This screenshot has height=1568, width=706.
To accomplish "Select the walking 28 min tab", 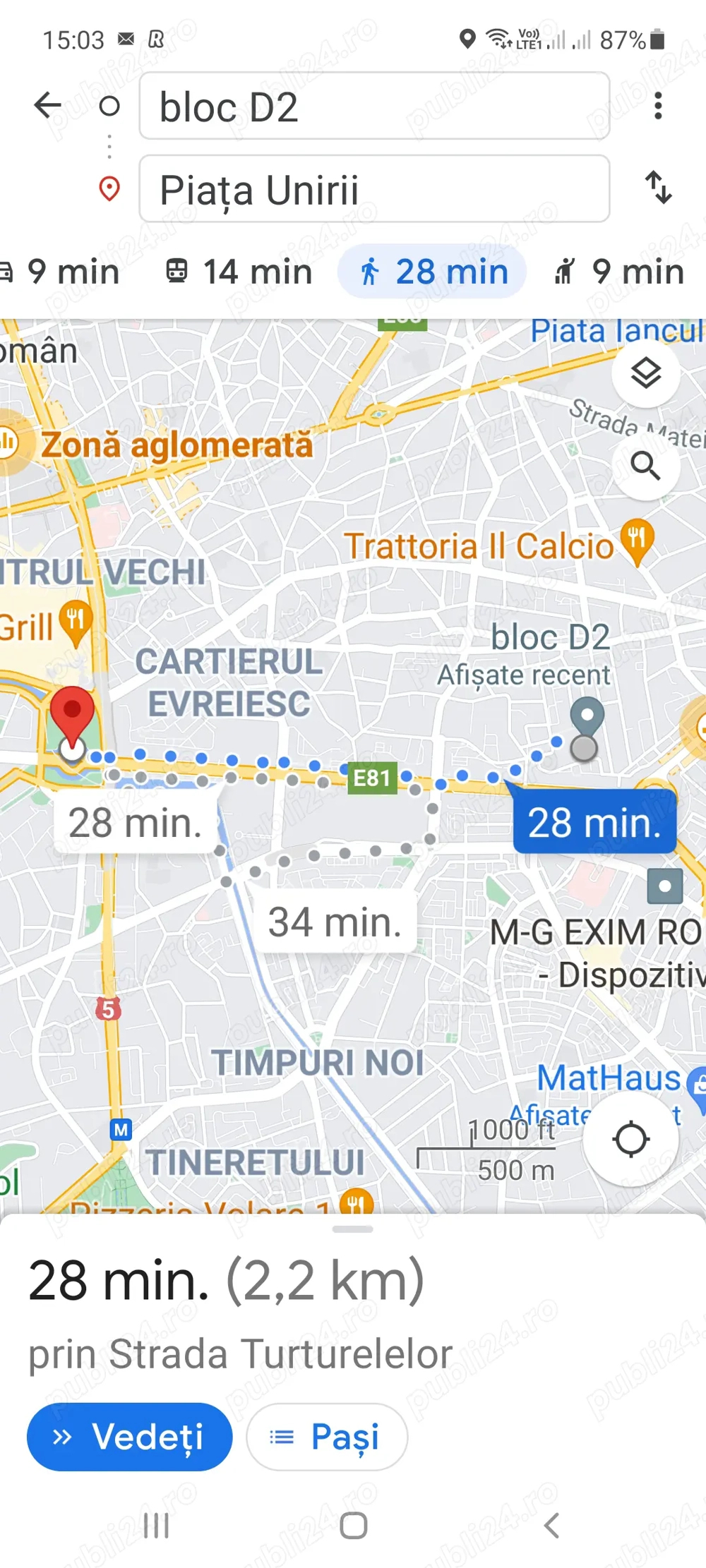I will [x=433, y=272].
